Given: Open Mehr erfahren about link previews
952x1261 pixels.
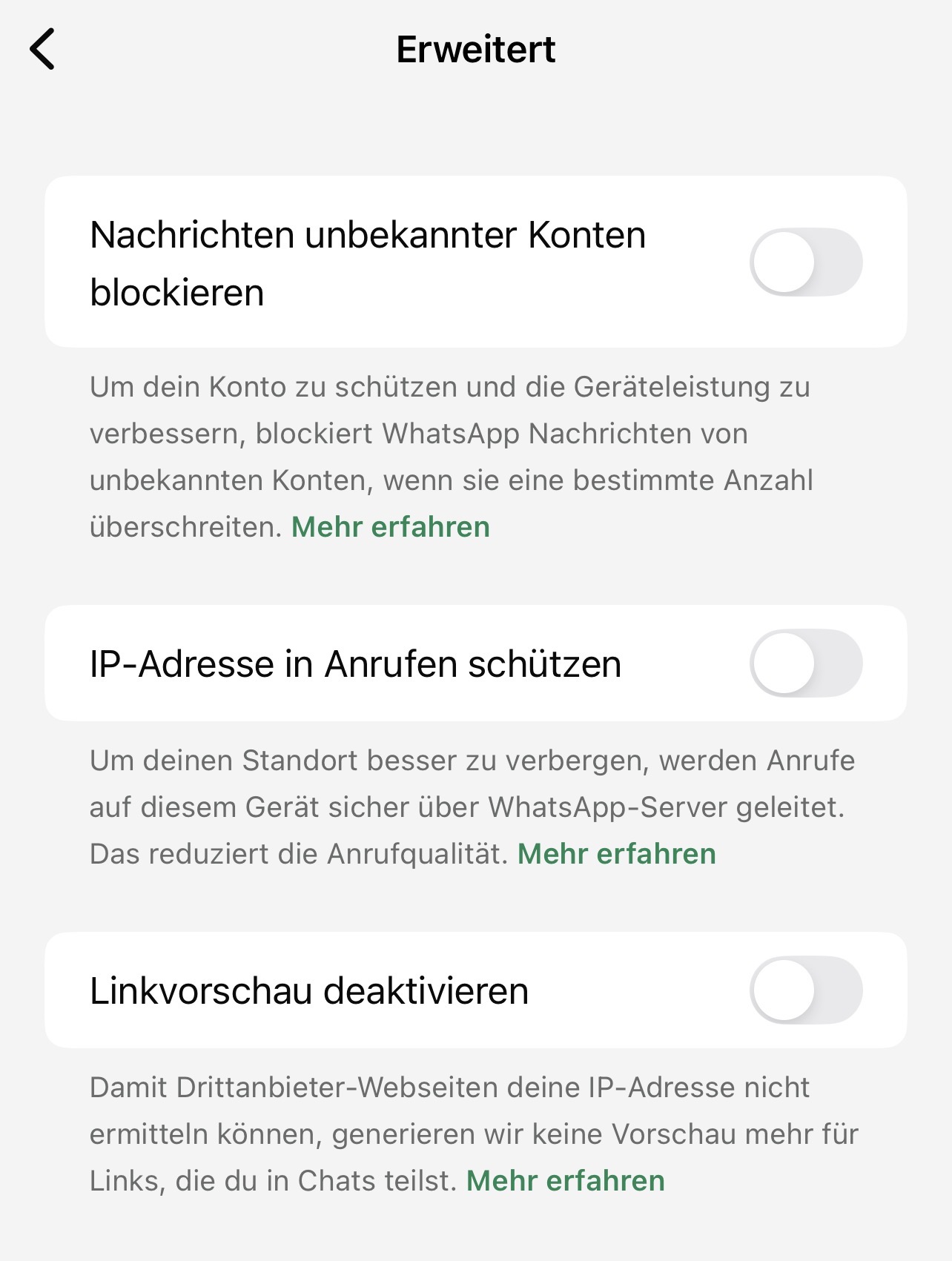Looking at the screenshot, I should [565, 1181].
